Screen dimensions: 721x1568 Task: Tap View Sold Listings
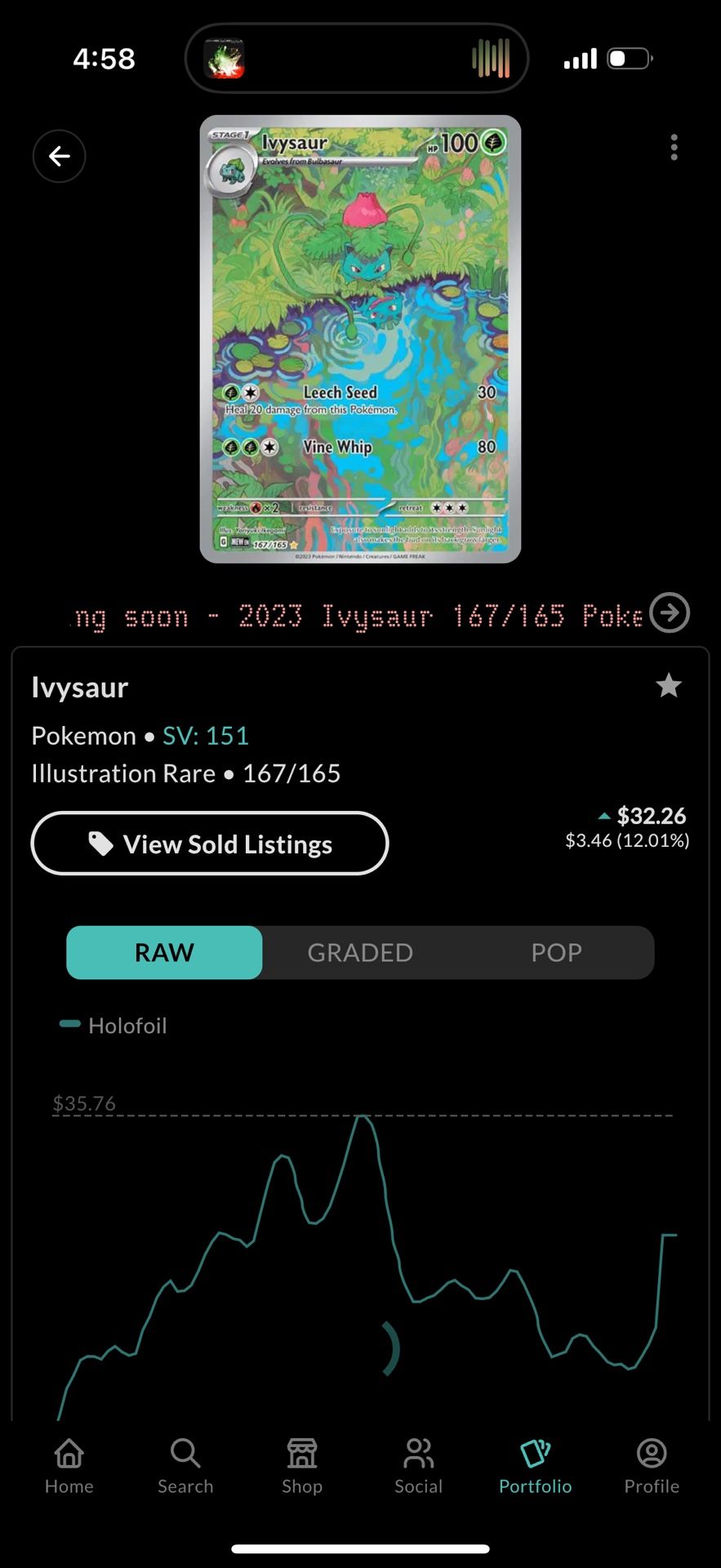point(209,844)
